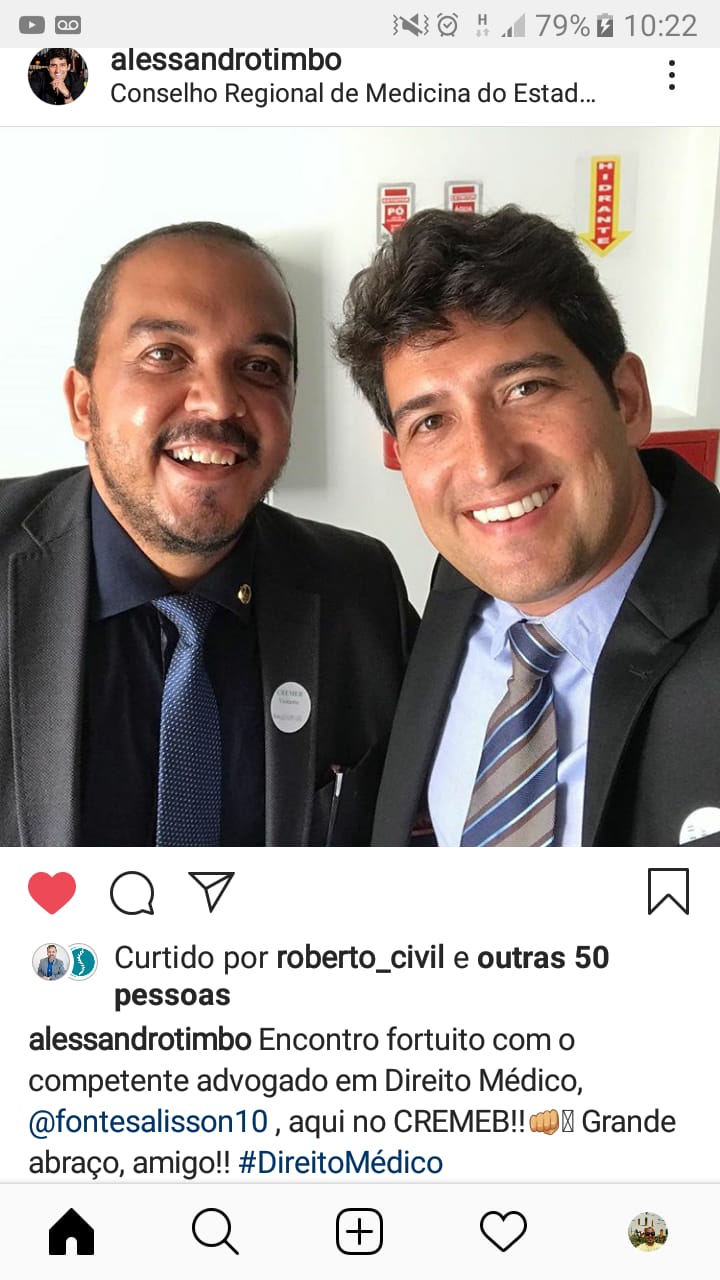Screen dimensions: 720x1280
Task: Open roberto_civil's profile from the likes line
Action: pos(361,958)
